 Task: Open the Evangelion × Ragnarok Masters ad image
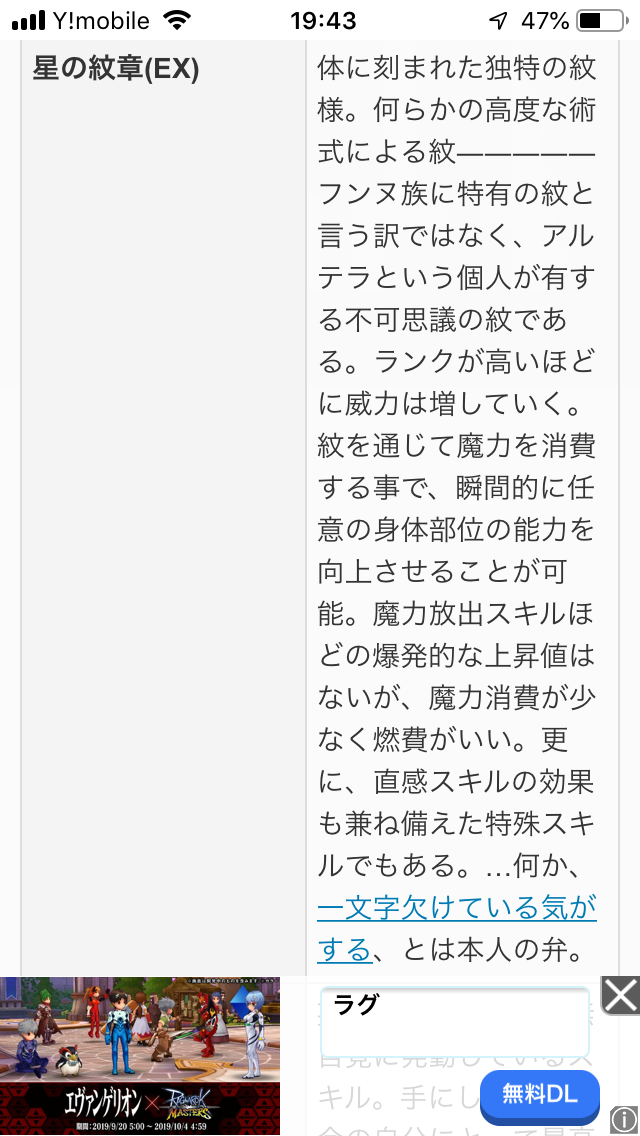tap(140, 1055)
